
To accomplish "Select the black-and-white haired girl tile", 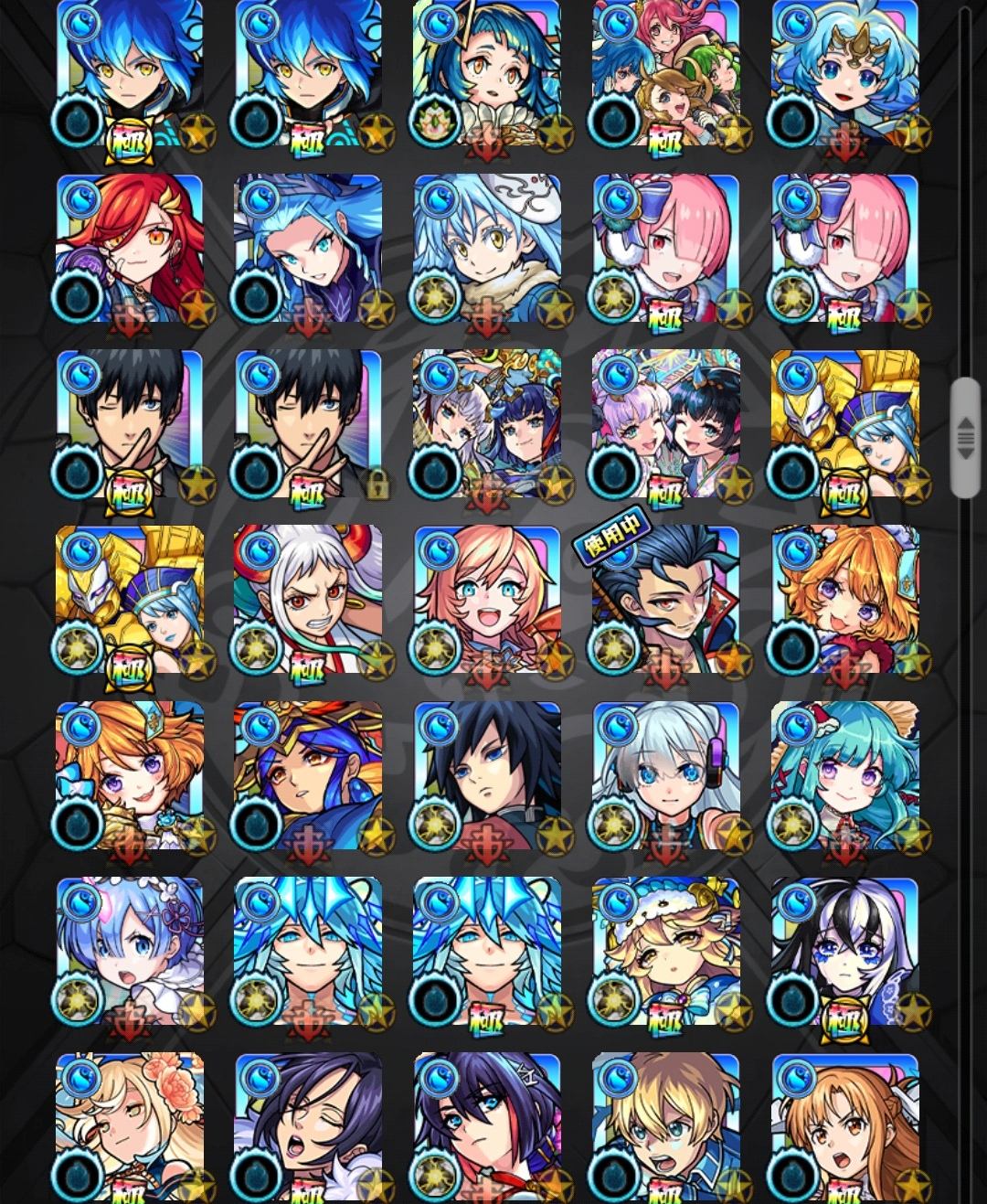I will point(845,951).
